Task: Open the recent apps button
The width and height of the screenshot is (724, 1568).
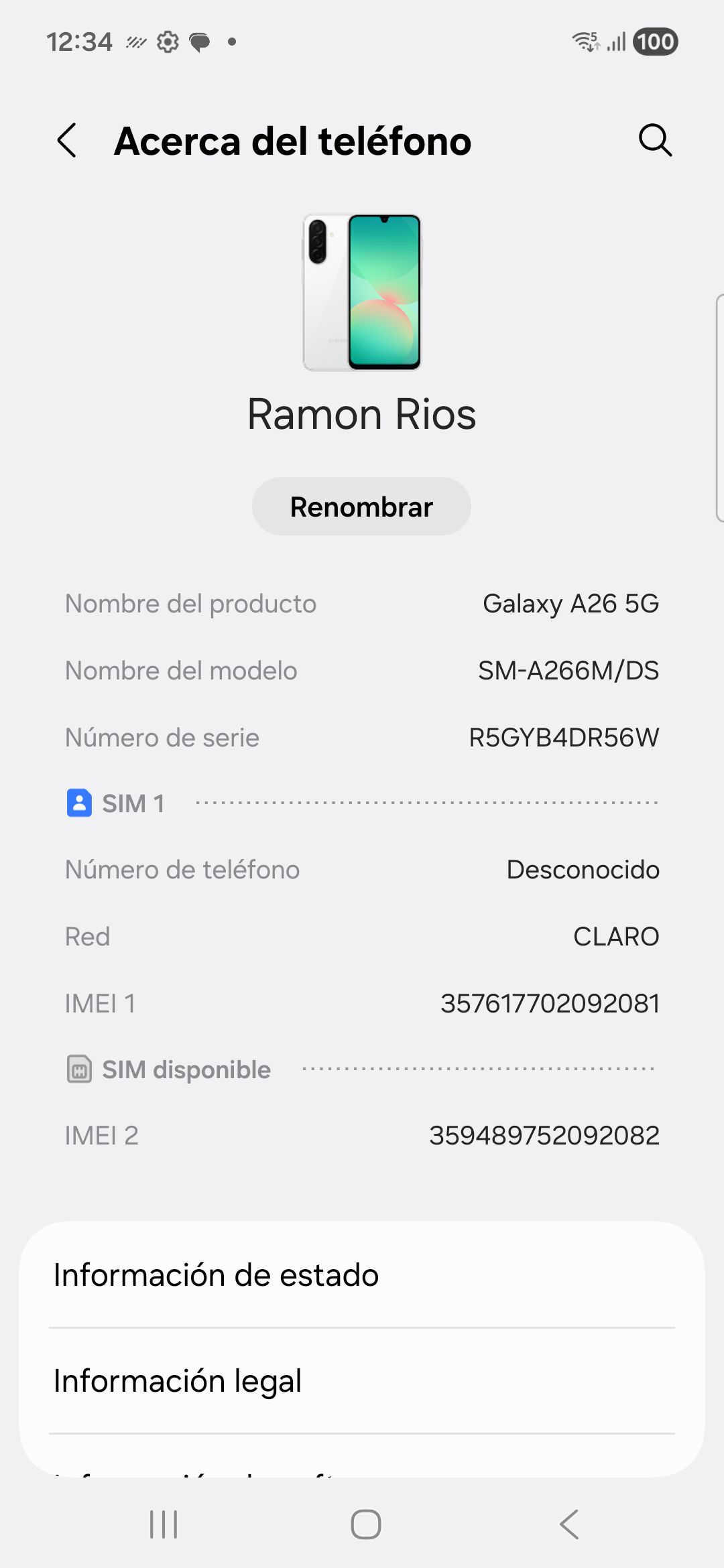Action: click(x=163, y=1525)
